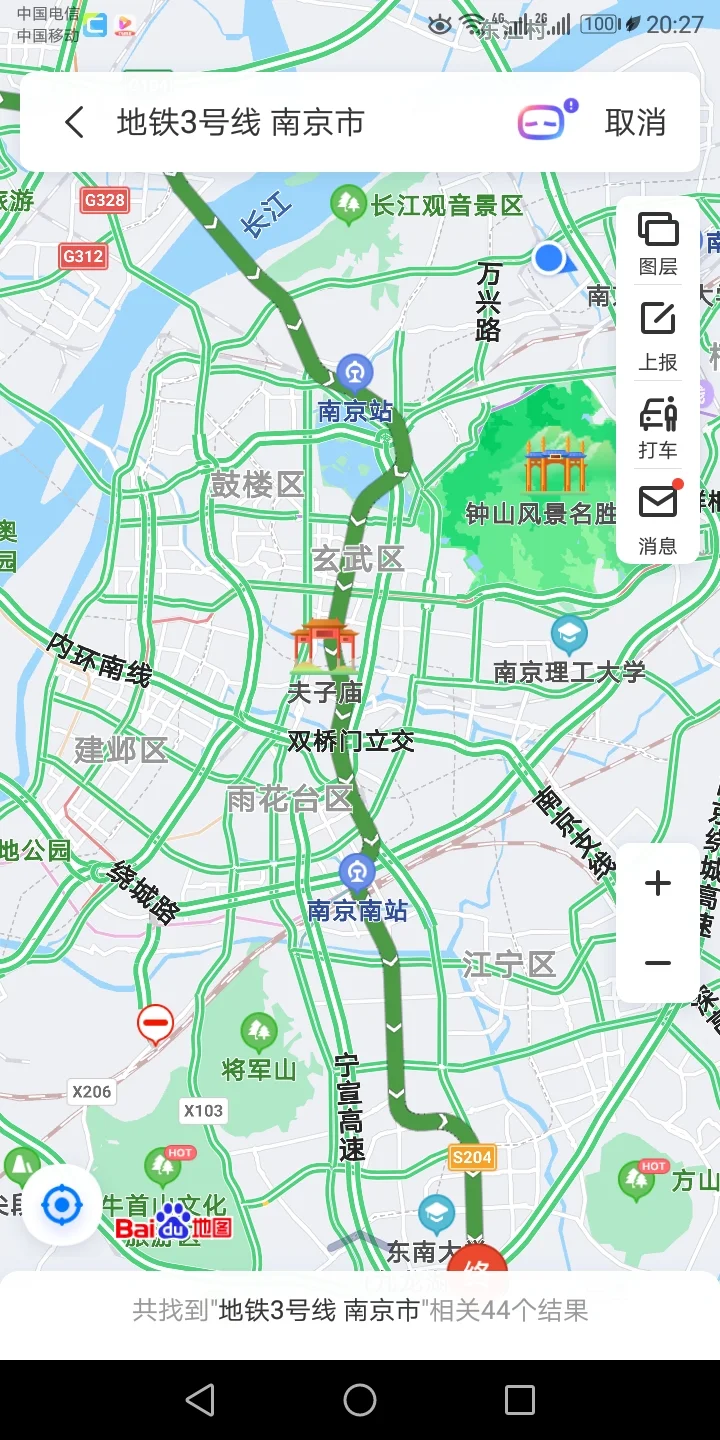Tap the back arrow beside the search field
The height and width of the screenshot is (1440, 720).
73,121
